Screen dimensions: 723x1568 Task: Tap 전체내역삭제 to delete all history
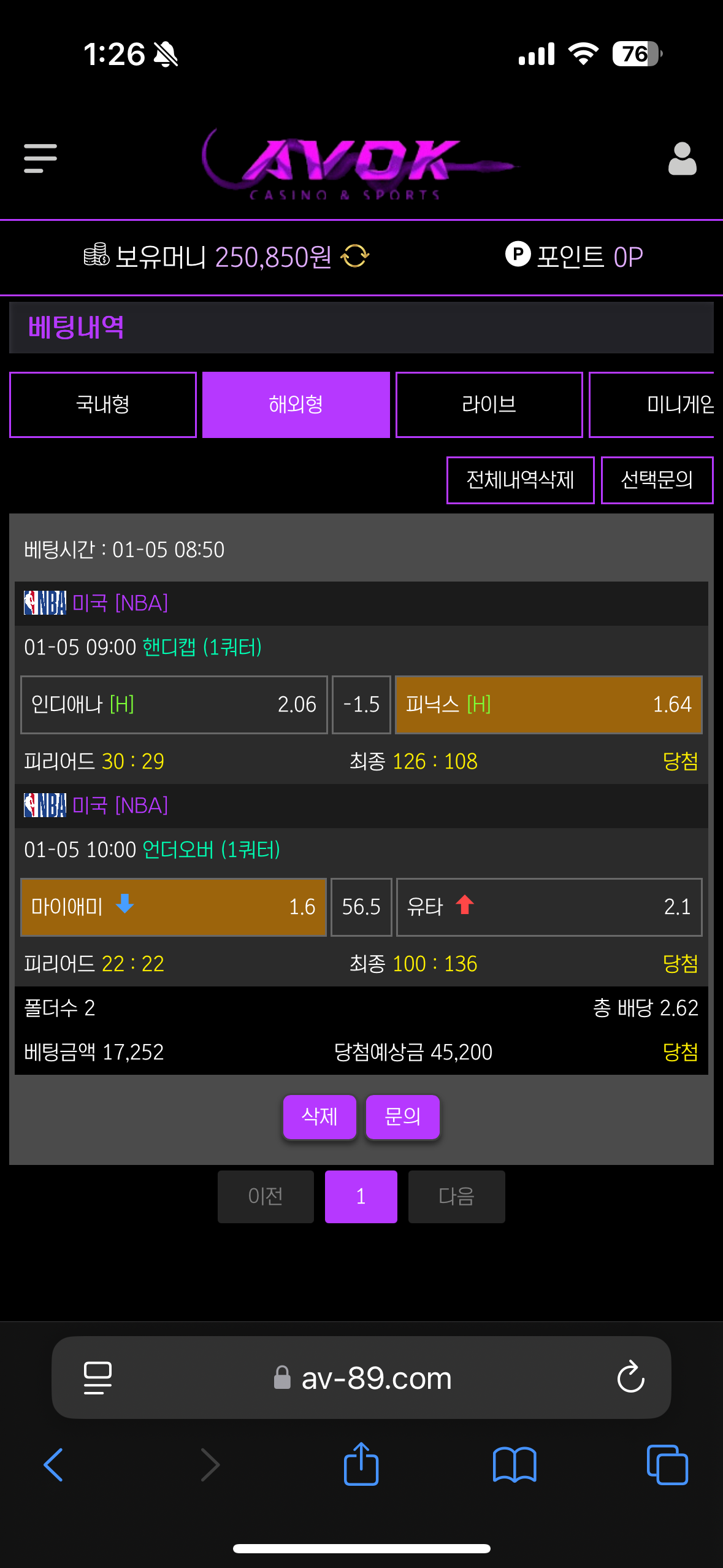tap(520, 480)
